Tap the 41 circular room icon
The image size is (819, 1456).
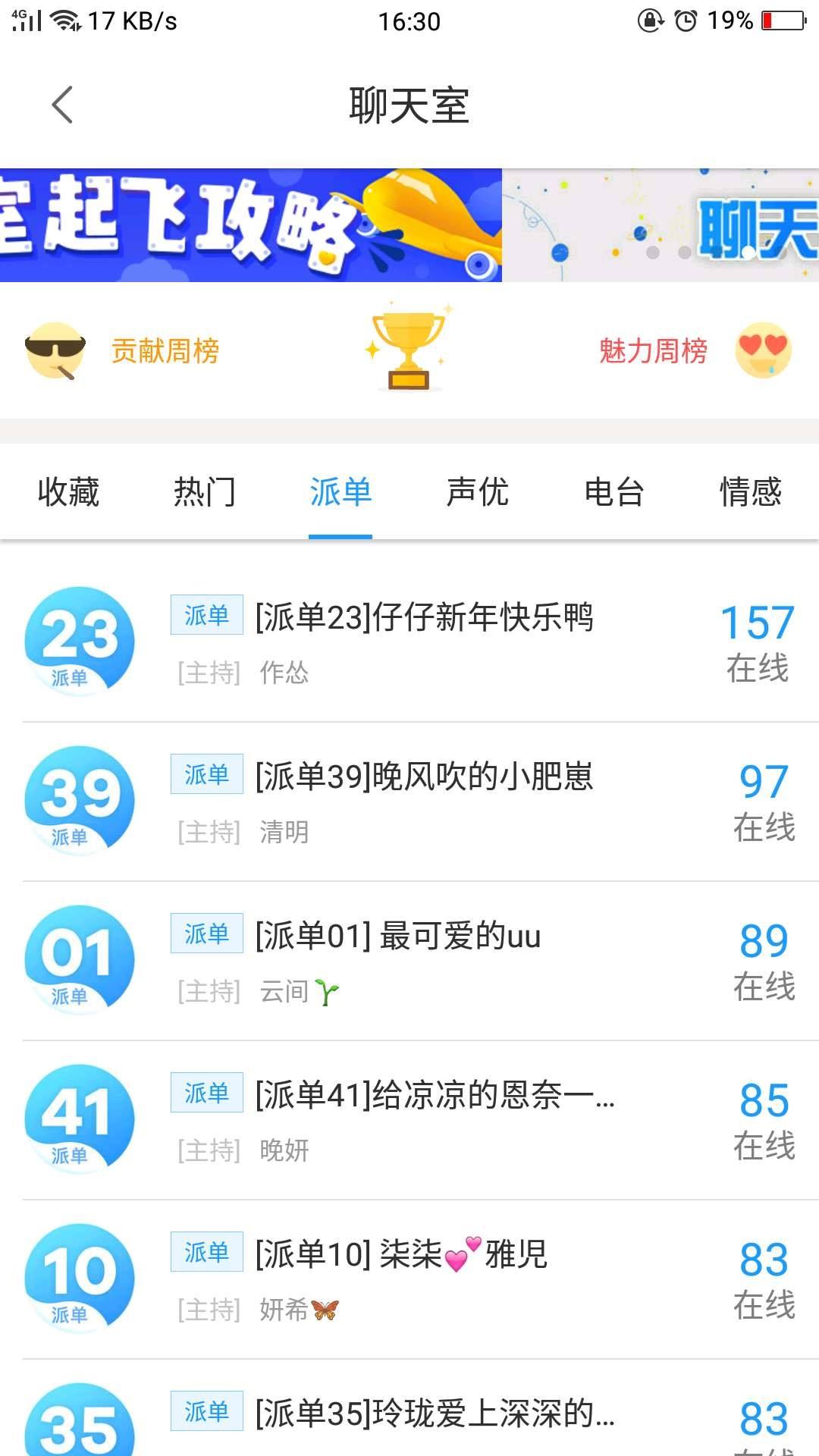click(x=80, y=1119)
